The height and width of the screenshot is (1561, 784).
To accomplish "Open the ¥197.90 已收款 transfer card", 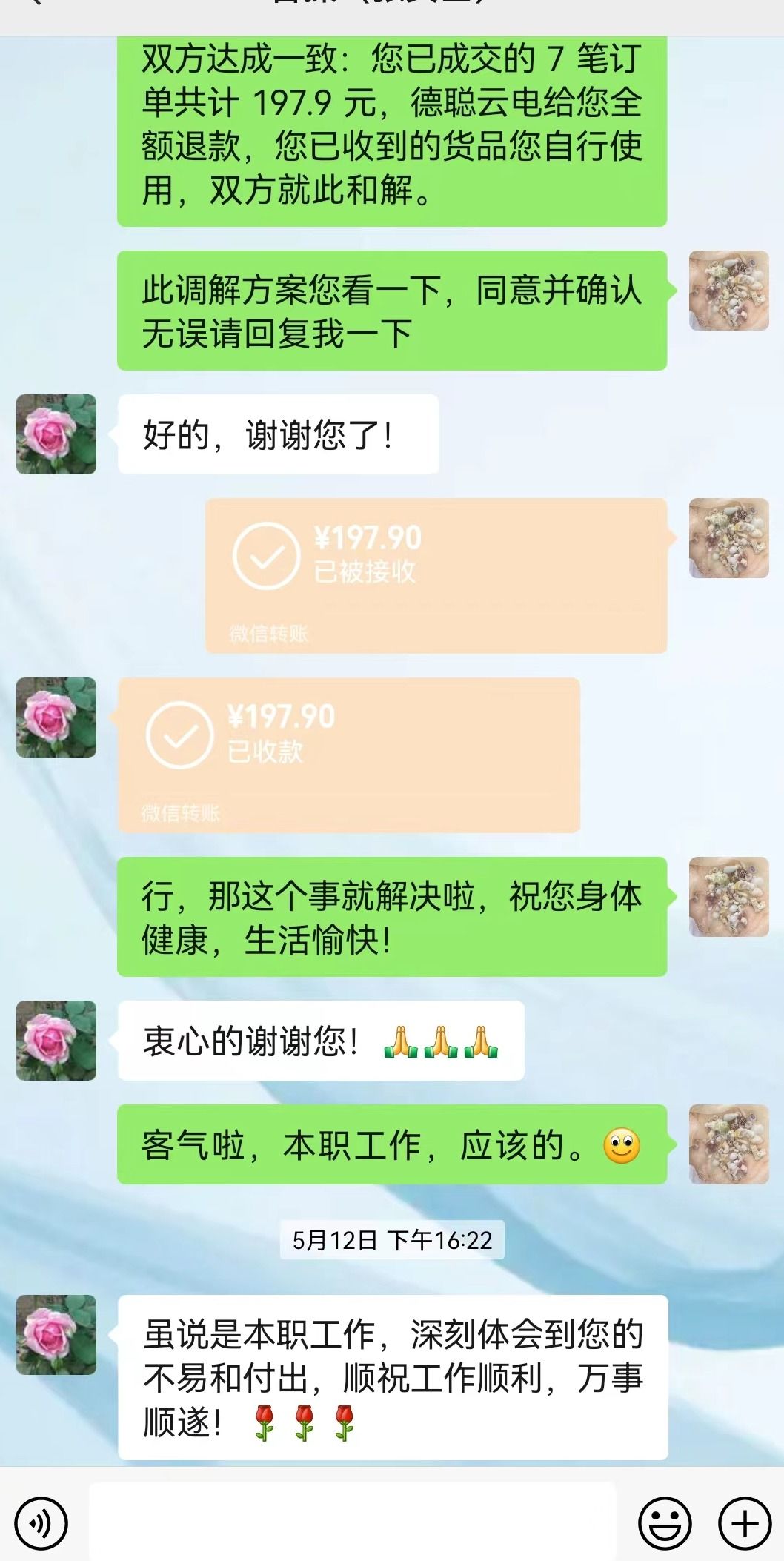I will click(348, 754).
